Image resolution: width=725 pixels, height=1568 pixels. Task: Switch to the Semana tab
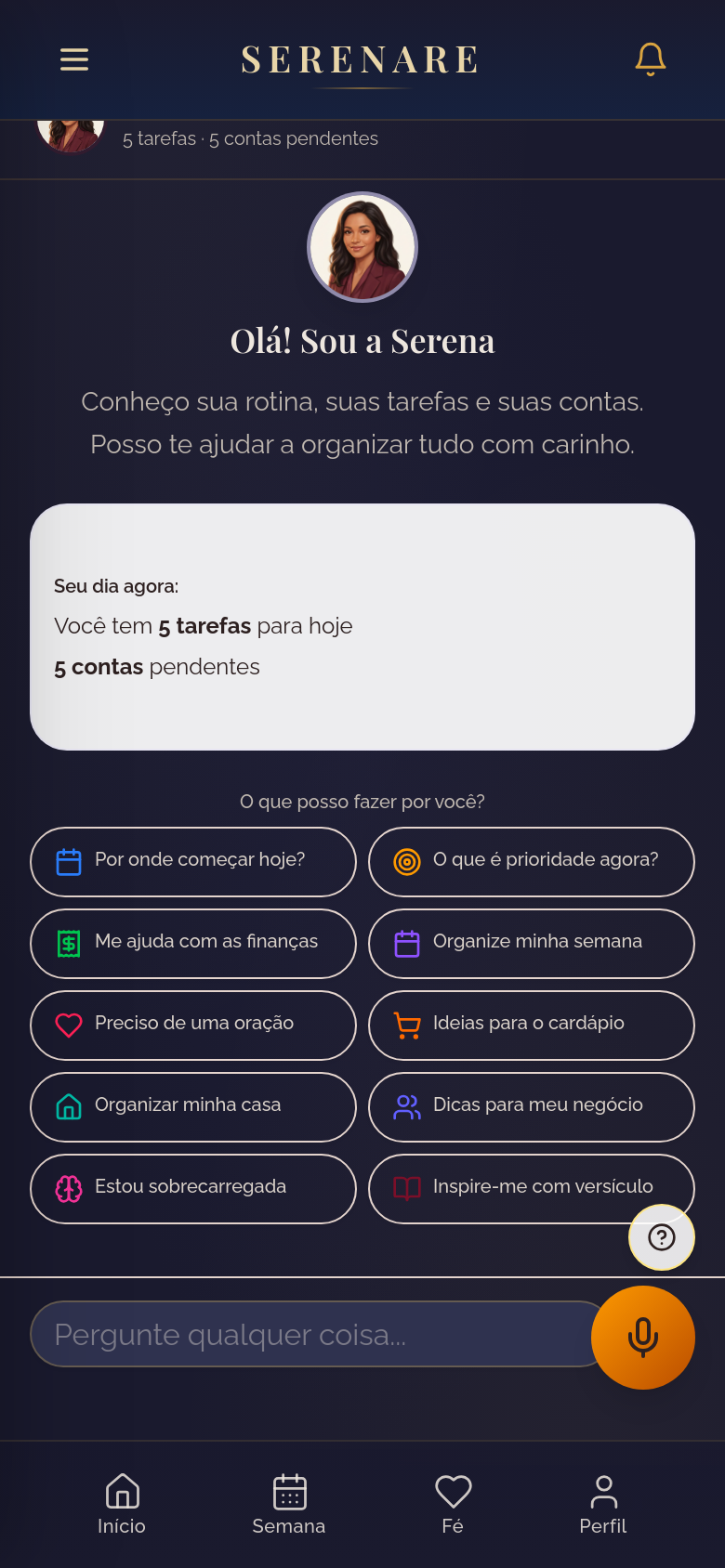pyautogui.click(x=289, y=1503)
